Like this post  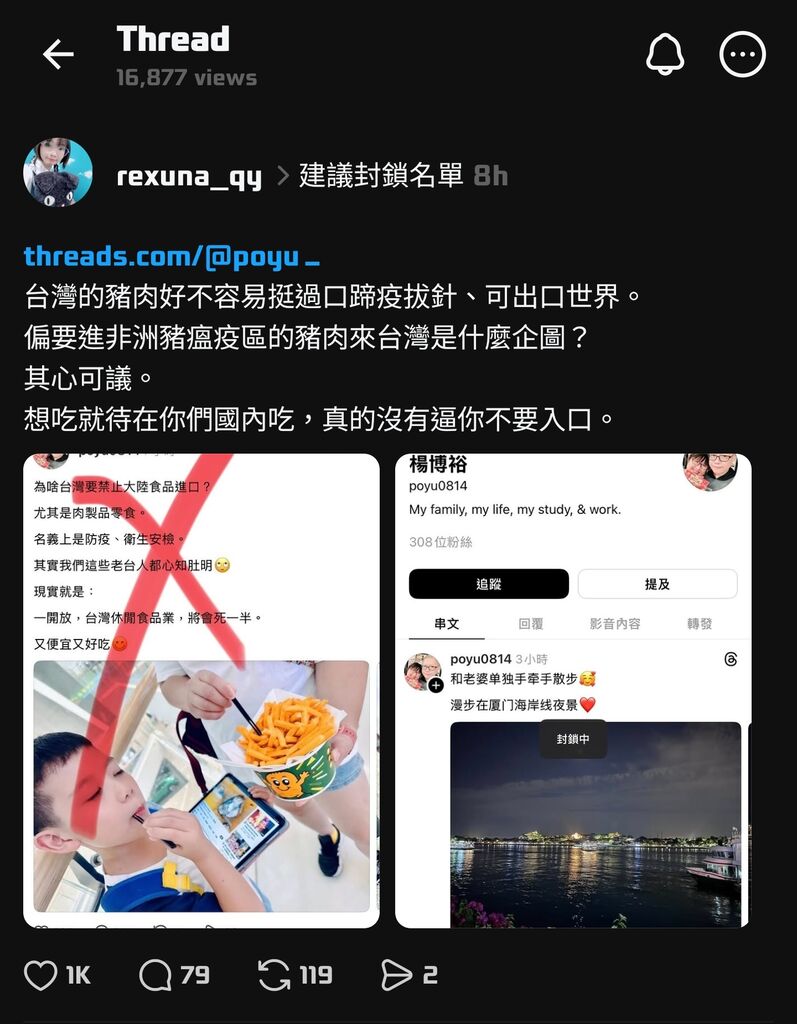41,975
